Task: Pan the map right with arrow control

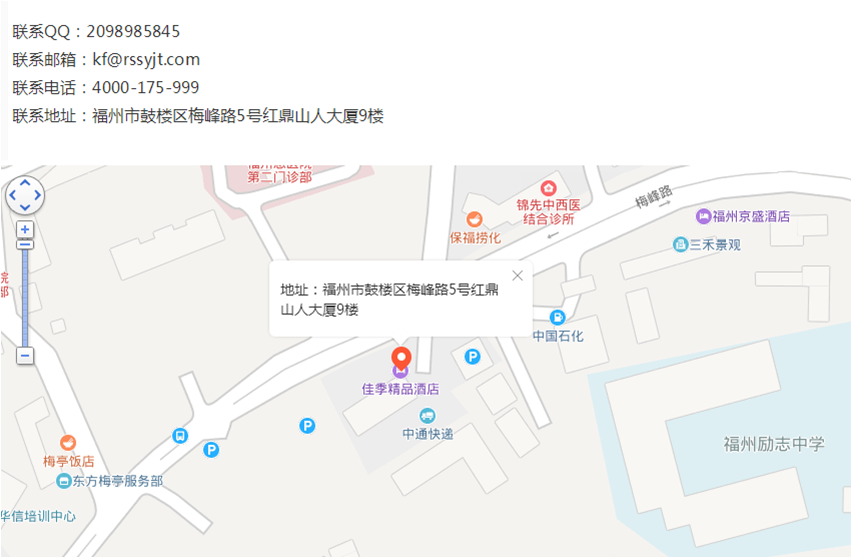Action: 38,195
